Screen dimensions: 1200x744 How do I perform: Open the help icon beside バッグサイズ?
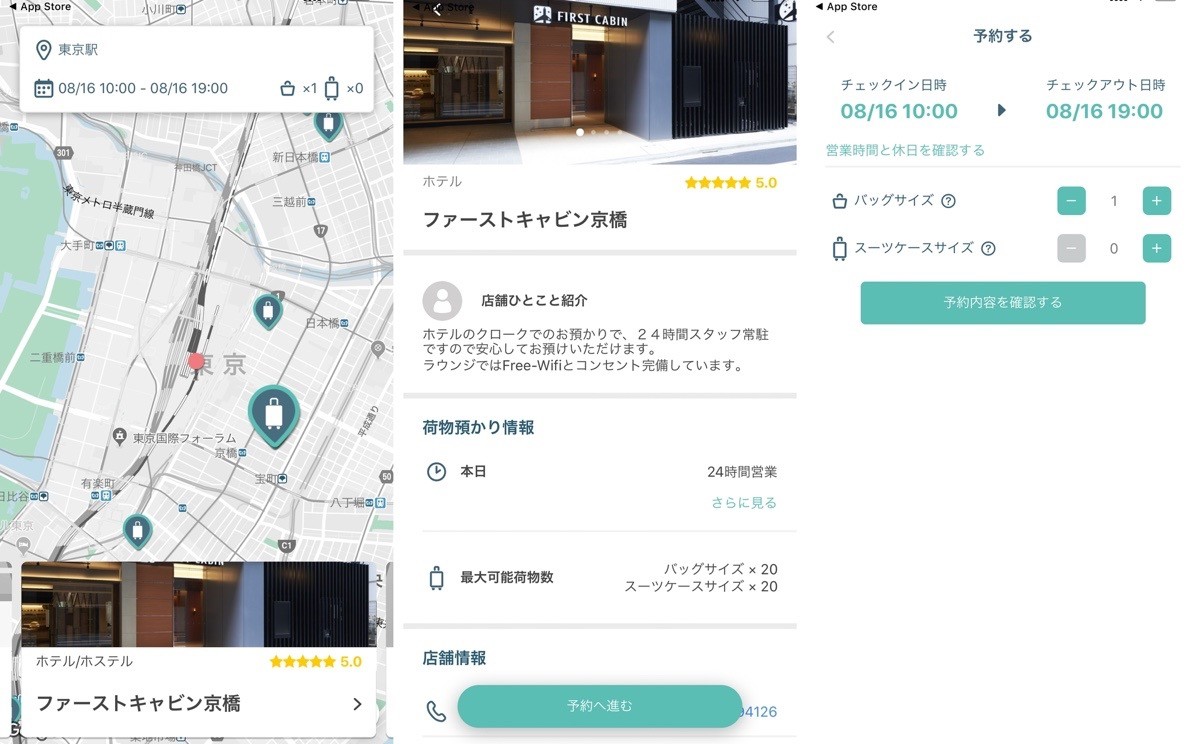tap(949, 201)
